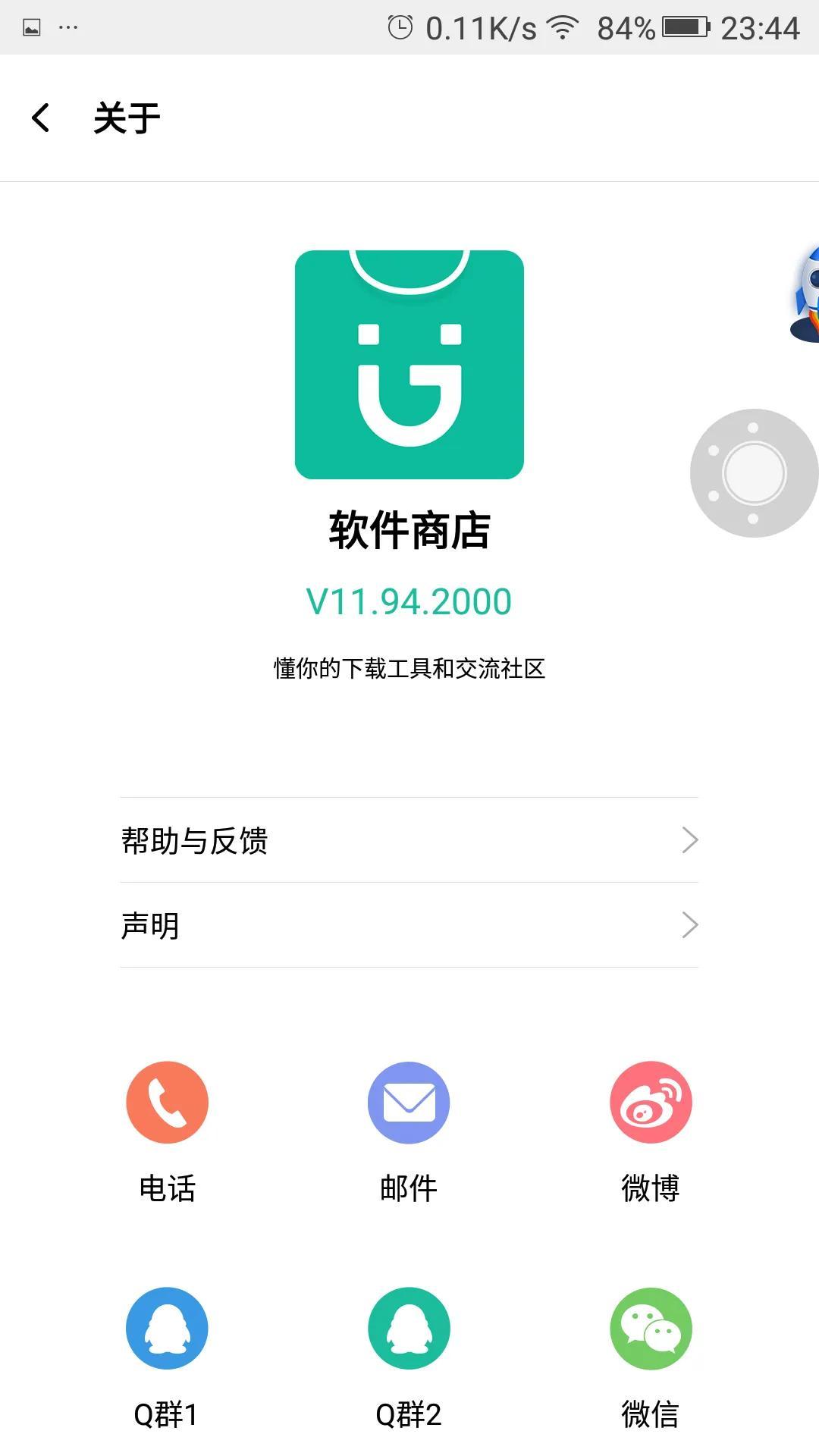Screen dimensions: 819x1456
Task: Open the 微博 Weibo icon
Action: pos(651,1103)
